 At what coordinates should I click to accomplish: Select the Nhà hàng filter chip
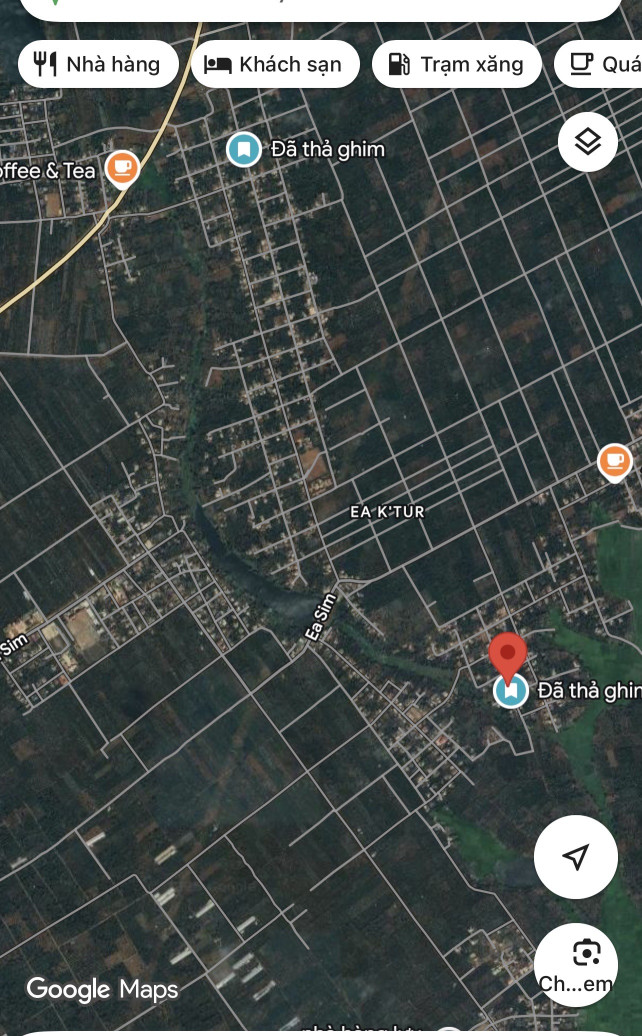click(98, 65)
